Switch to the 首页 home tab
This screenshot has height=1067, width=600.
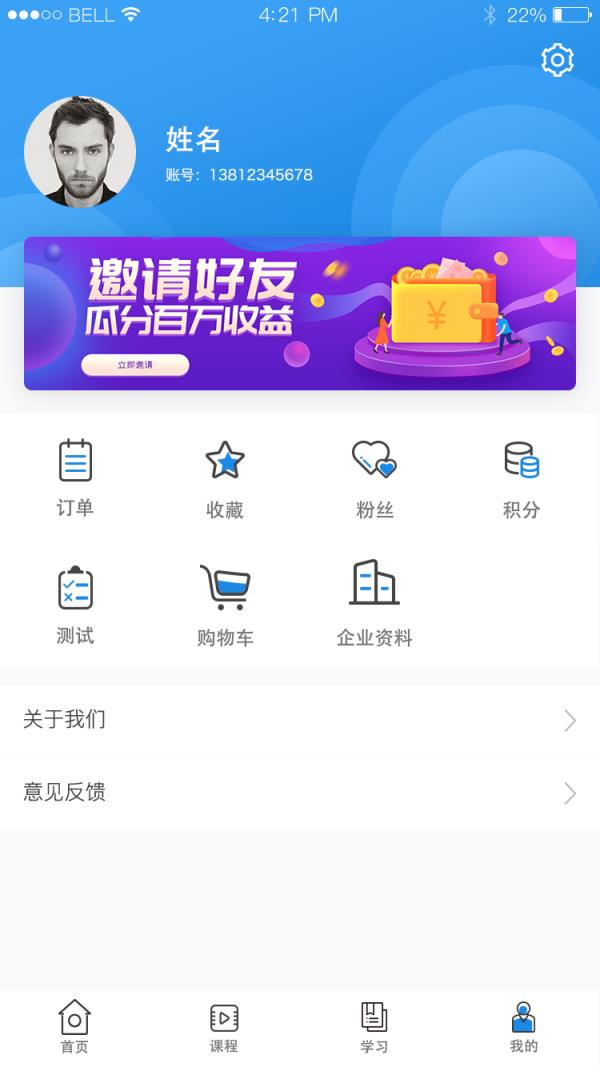[x=75, y=1027]
